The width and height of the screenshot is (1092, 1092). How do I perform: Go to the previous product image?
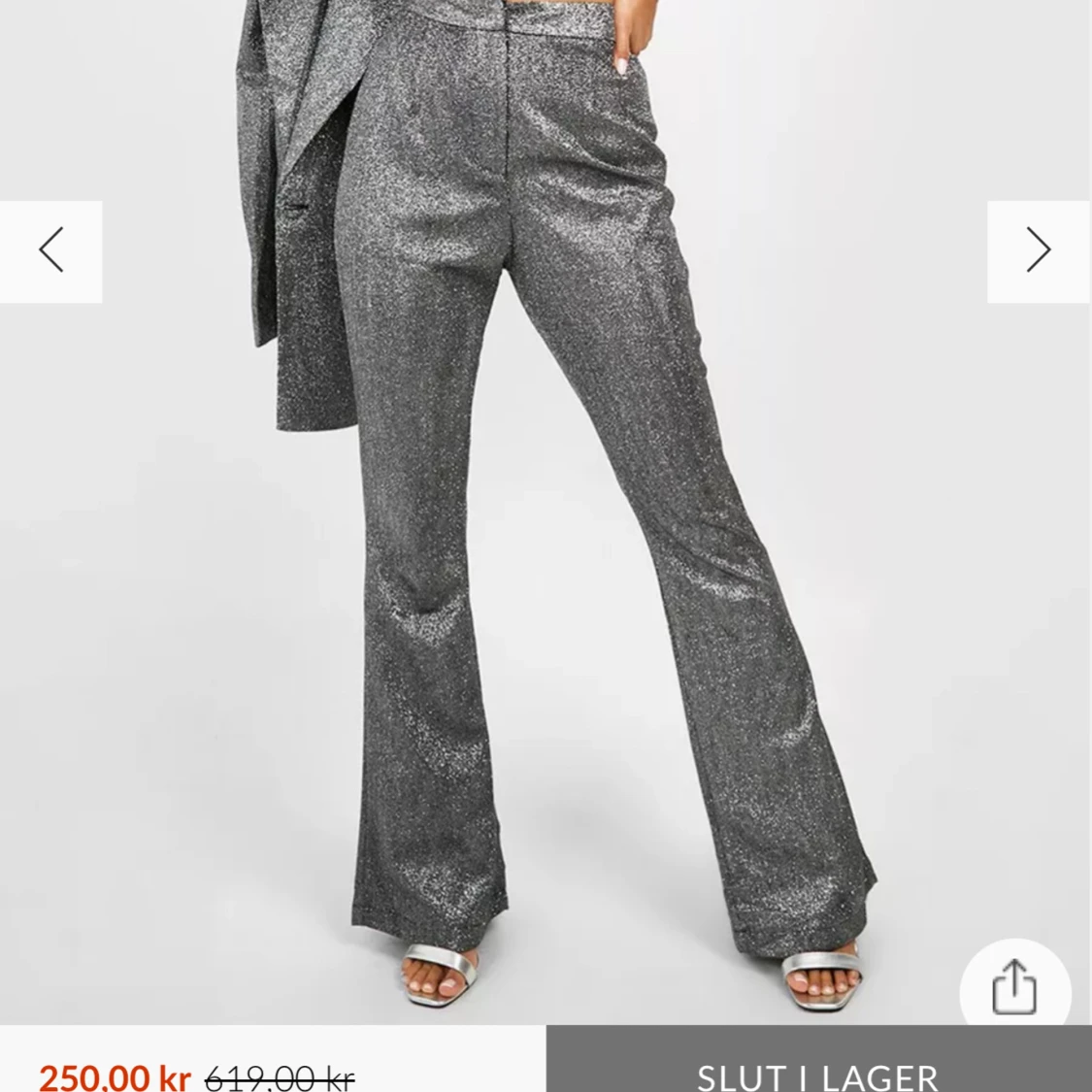tap(51, 251)
